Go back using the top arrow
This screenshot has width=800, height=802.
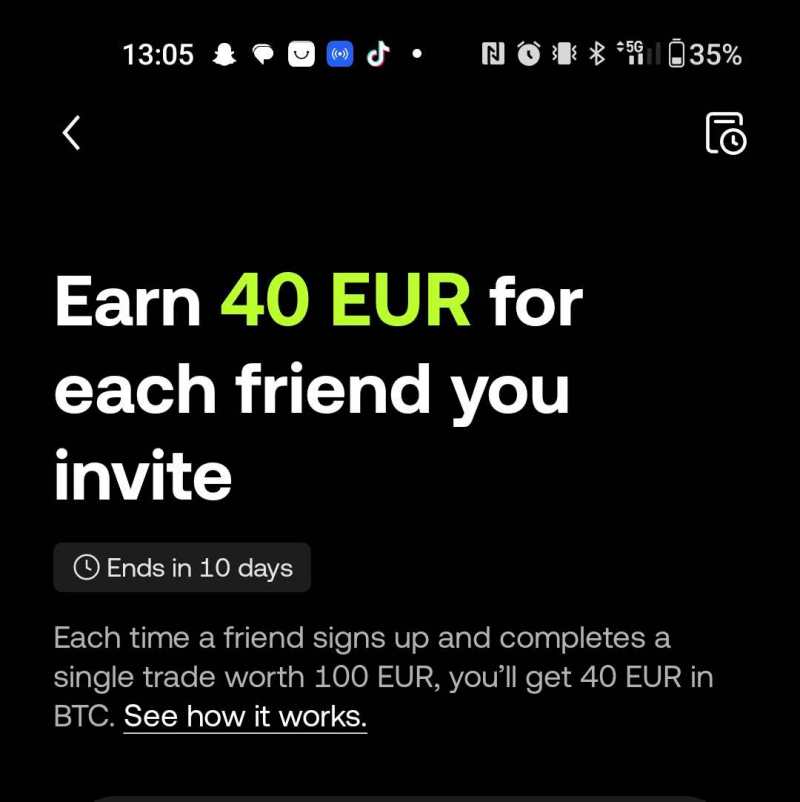click(71, 133)
